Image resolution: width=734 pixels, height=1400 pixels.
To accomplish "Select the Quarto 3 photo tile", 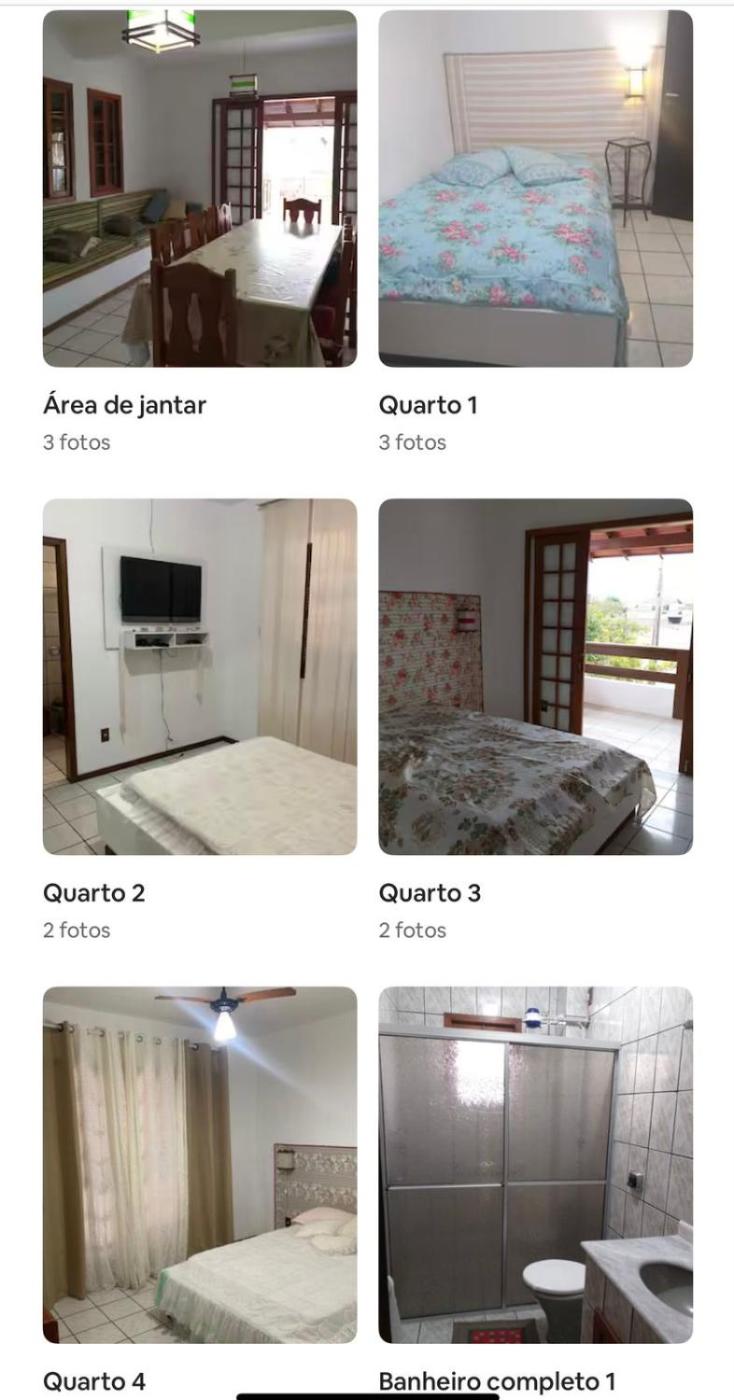I will tap(535, 676).
